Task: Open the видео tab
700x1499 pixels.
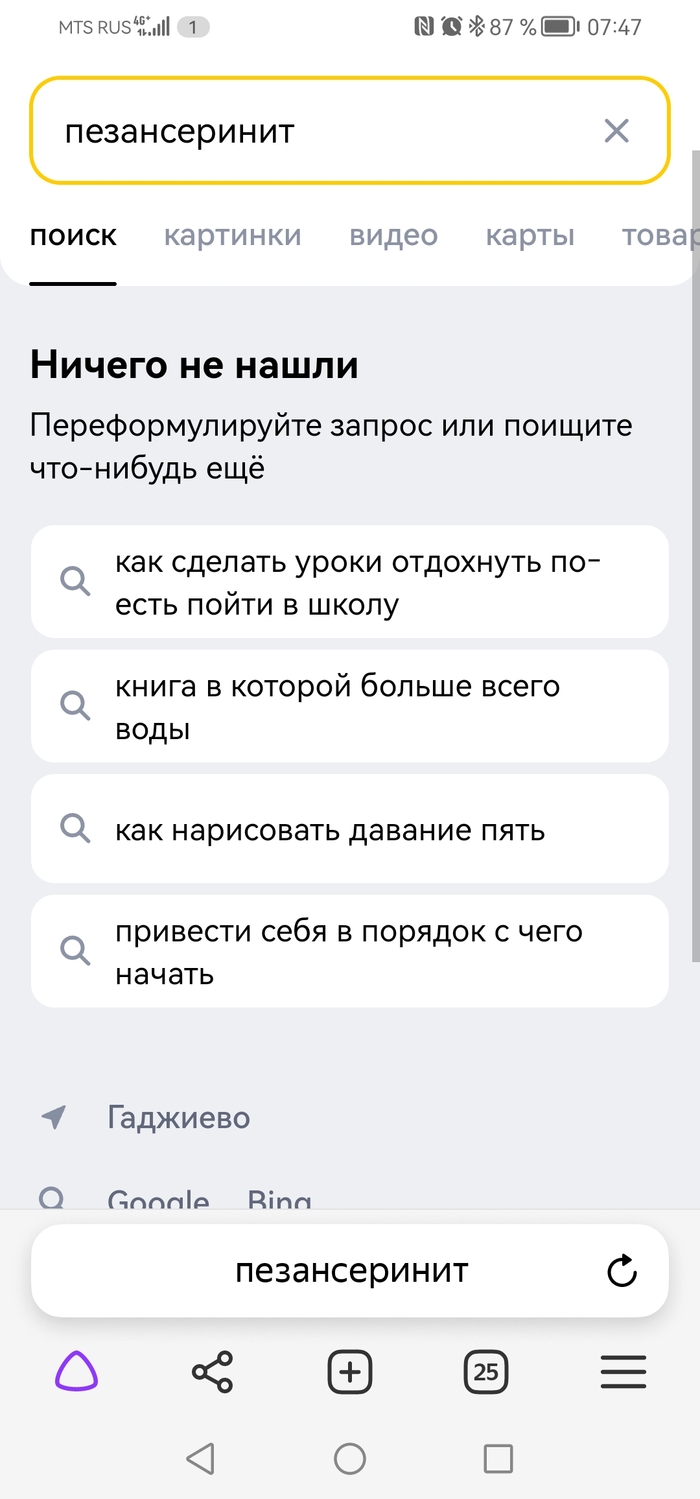Action: click(x=393, y=236)
